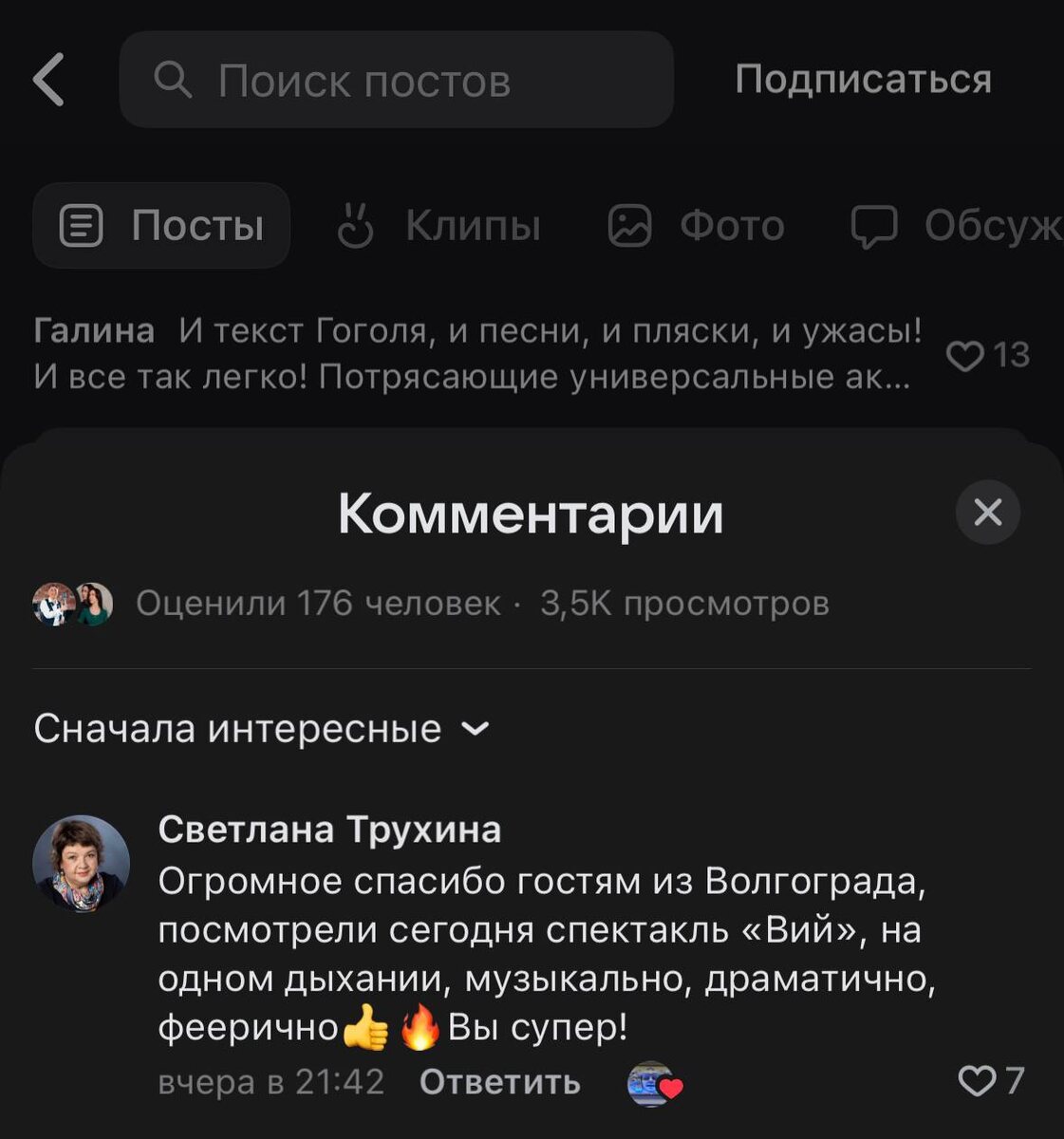Select the Фото image icon
The width and height of the screenshot is (1064, 1139).
628,226
